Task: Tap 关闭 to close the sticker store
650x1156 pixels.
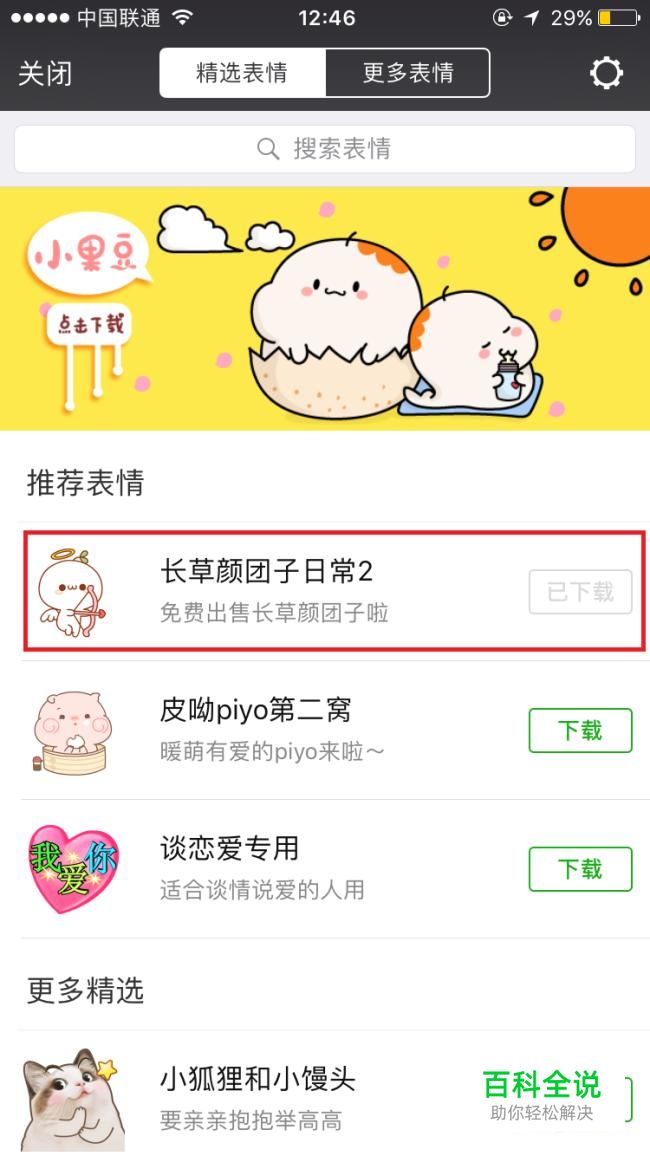Action: (45, 74)
